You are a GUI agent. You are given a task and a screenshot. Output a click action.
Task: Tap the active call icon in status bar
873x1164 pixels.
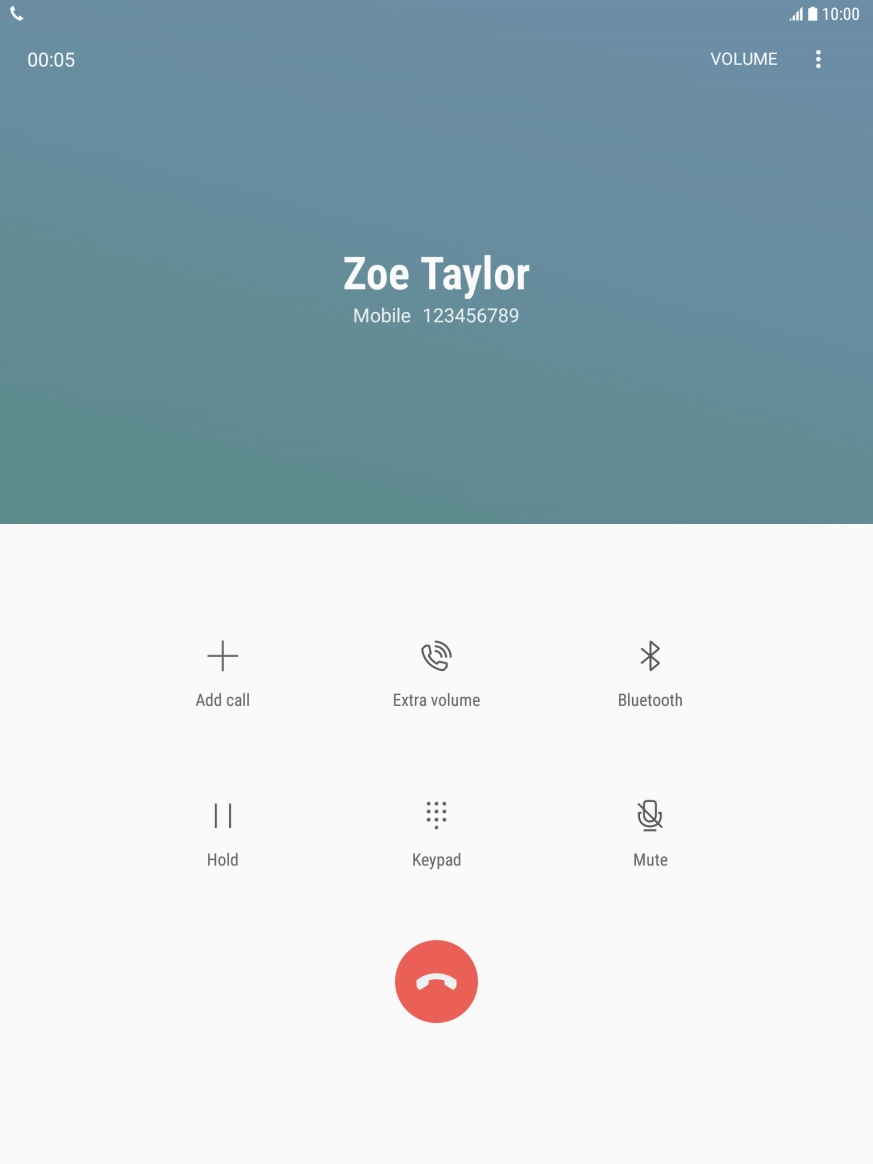(15, 14)
